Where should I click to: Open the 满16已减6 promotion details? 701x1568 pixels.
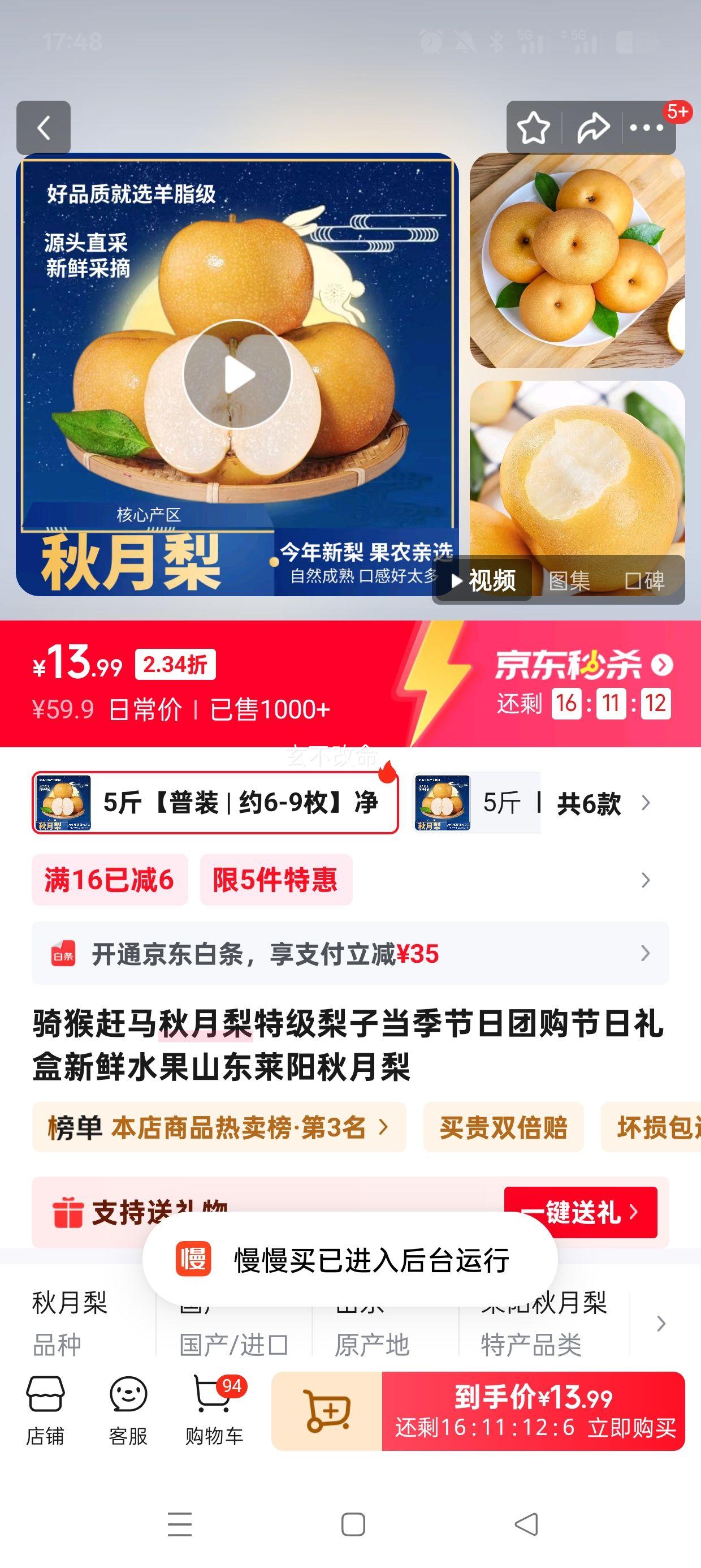110,880
